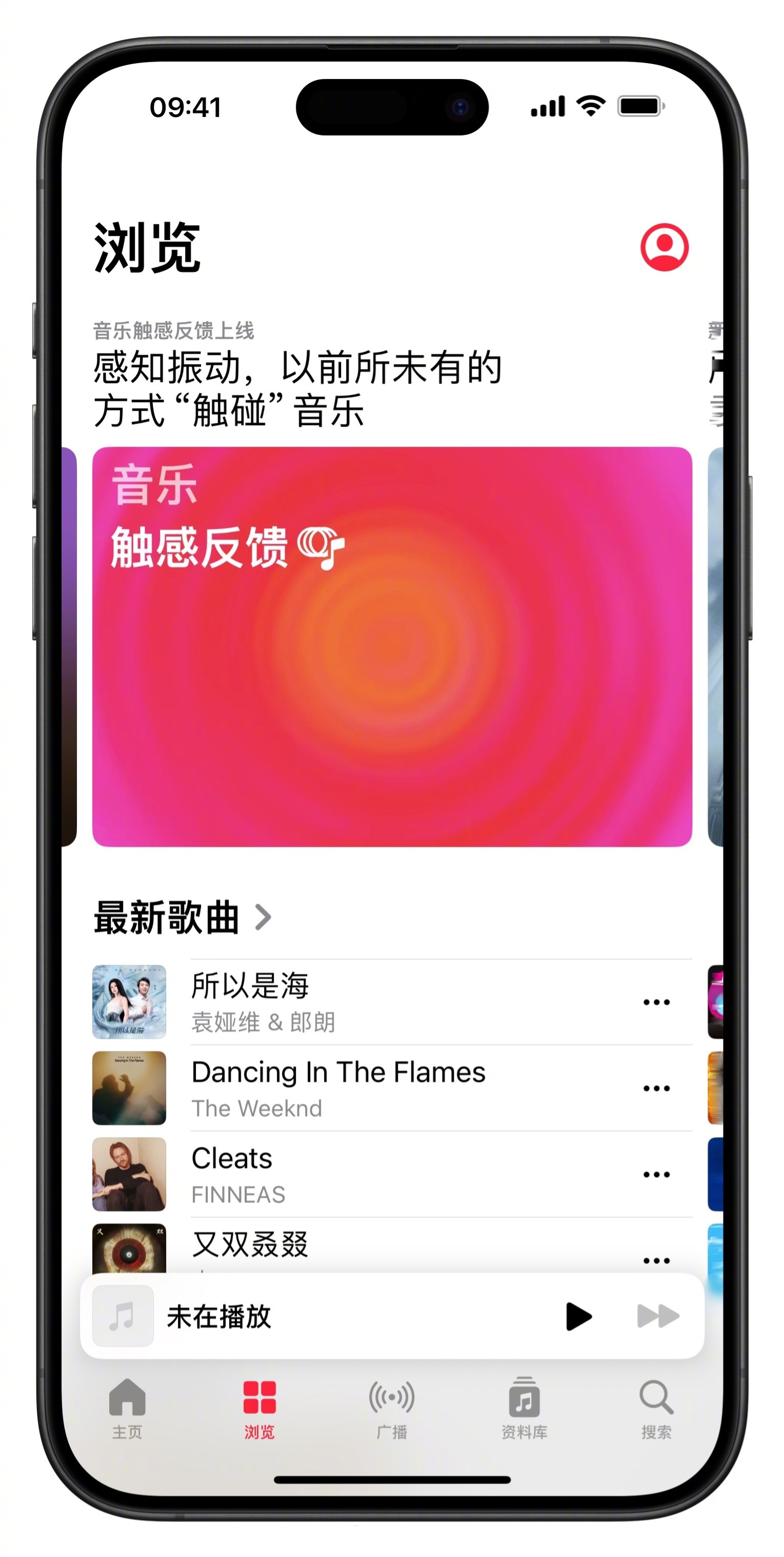Show more options for Dancing In The Flames
This screenshot has height=1557, width=784.
click(656, 1089)
